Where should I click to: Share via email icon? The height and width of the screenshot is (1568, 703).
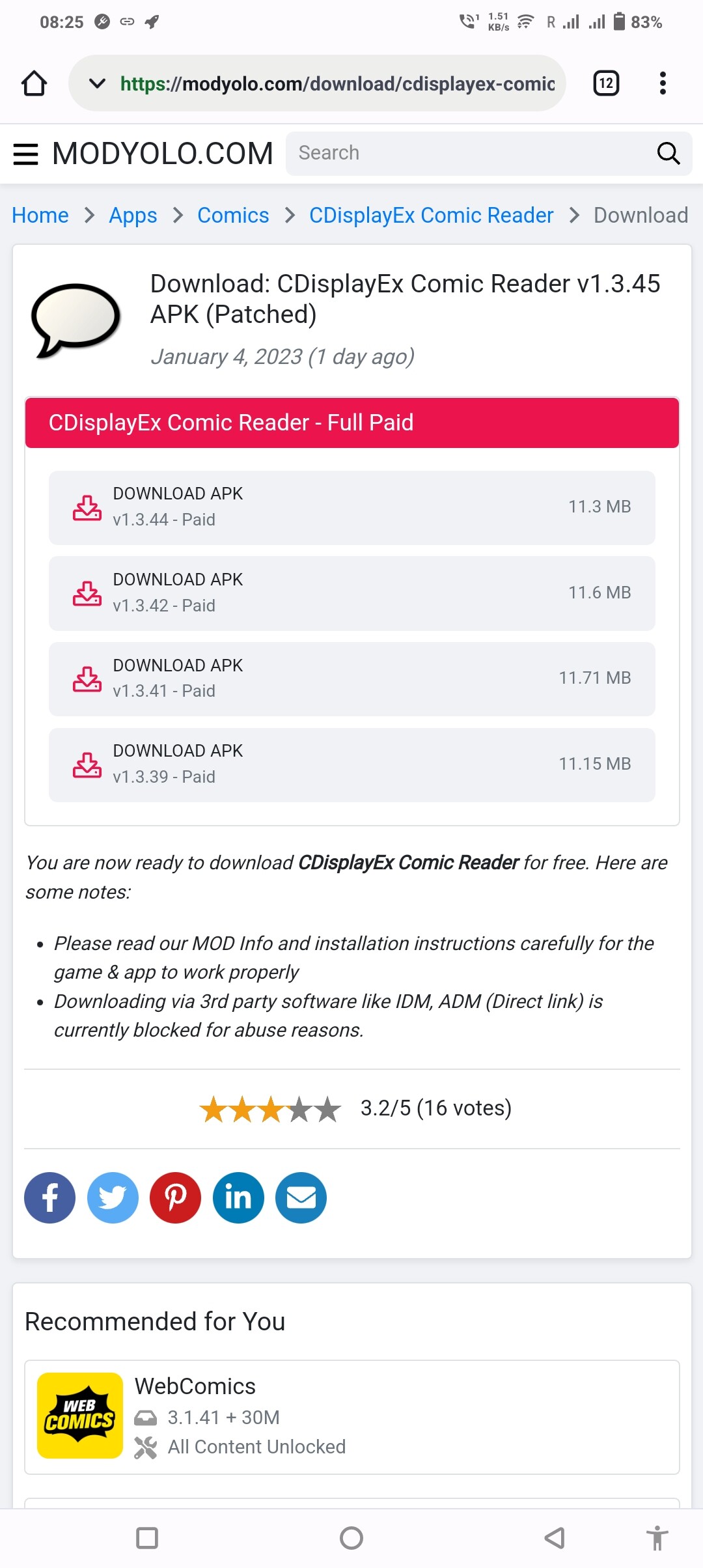pyautogui.click(x=301, y=1197)
